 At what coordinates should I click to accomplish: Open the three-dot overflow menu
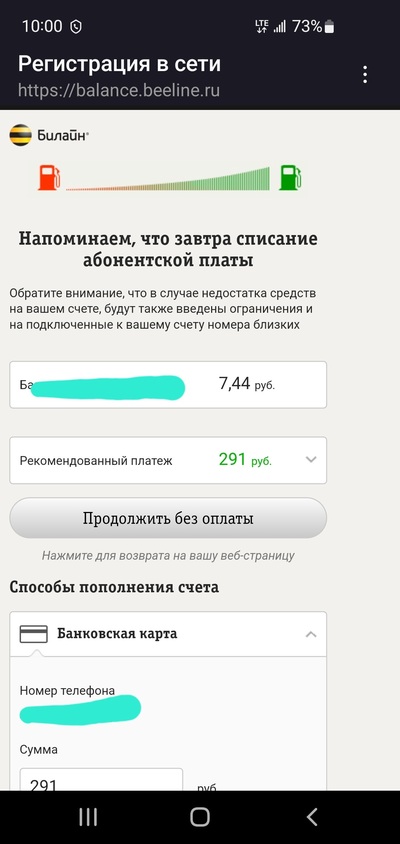coord(365,75)
